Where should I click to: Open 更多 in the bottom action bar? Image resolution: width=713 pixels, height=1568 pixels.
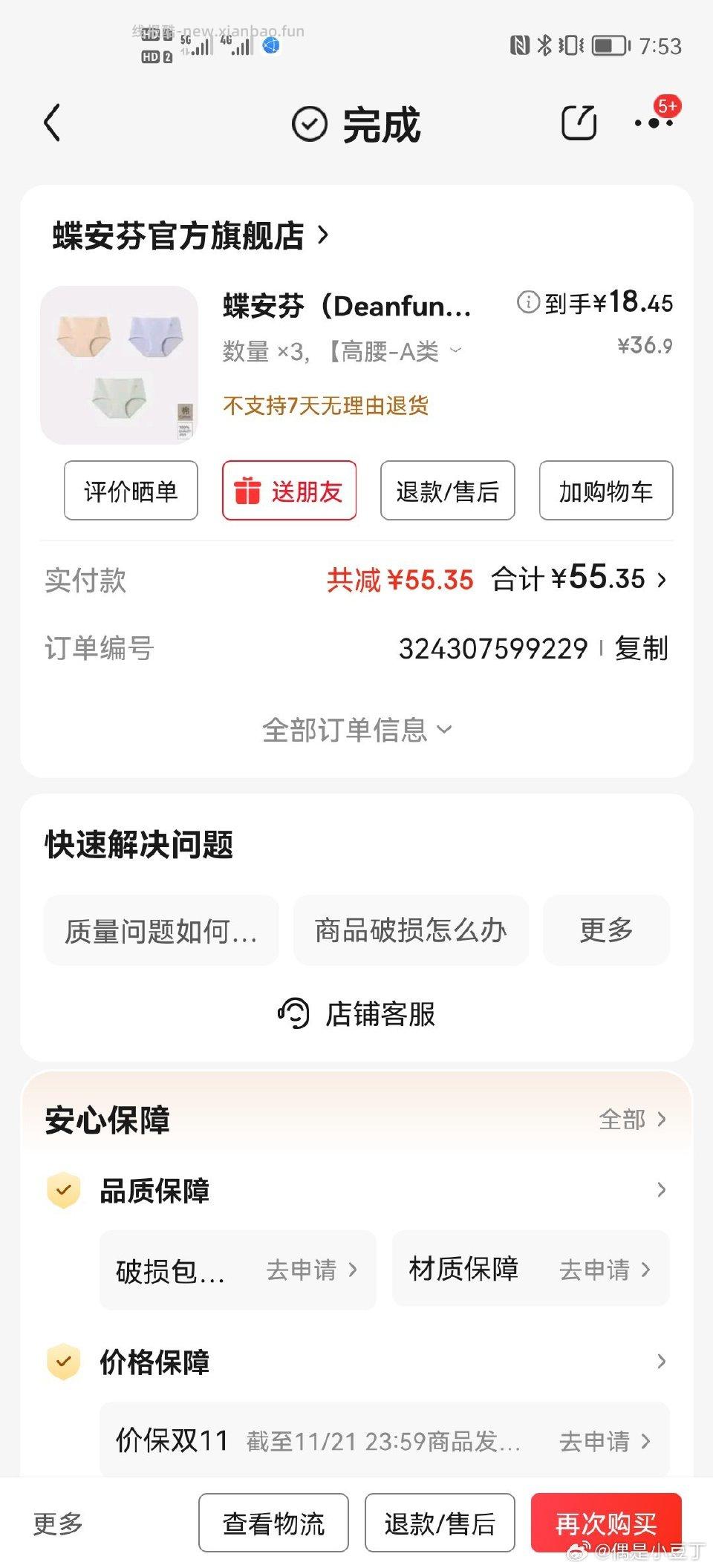pyautogui.click(x=59, y=1524)
